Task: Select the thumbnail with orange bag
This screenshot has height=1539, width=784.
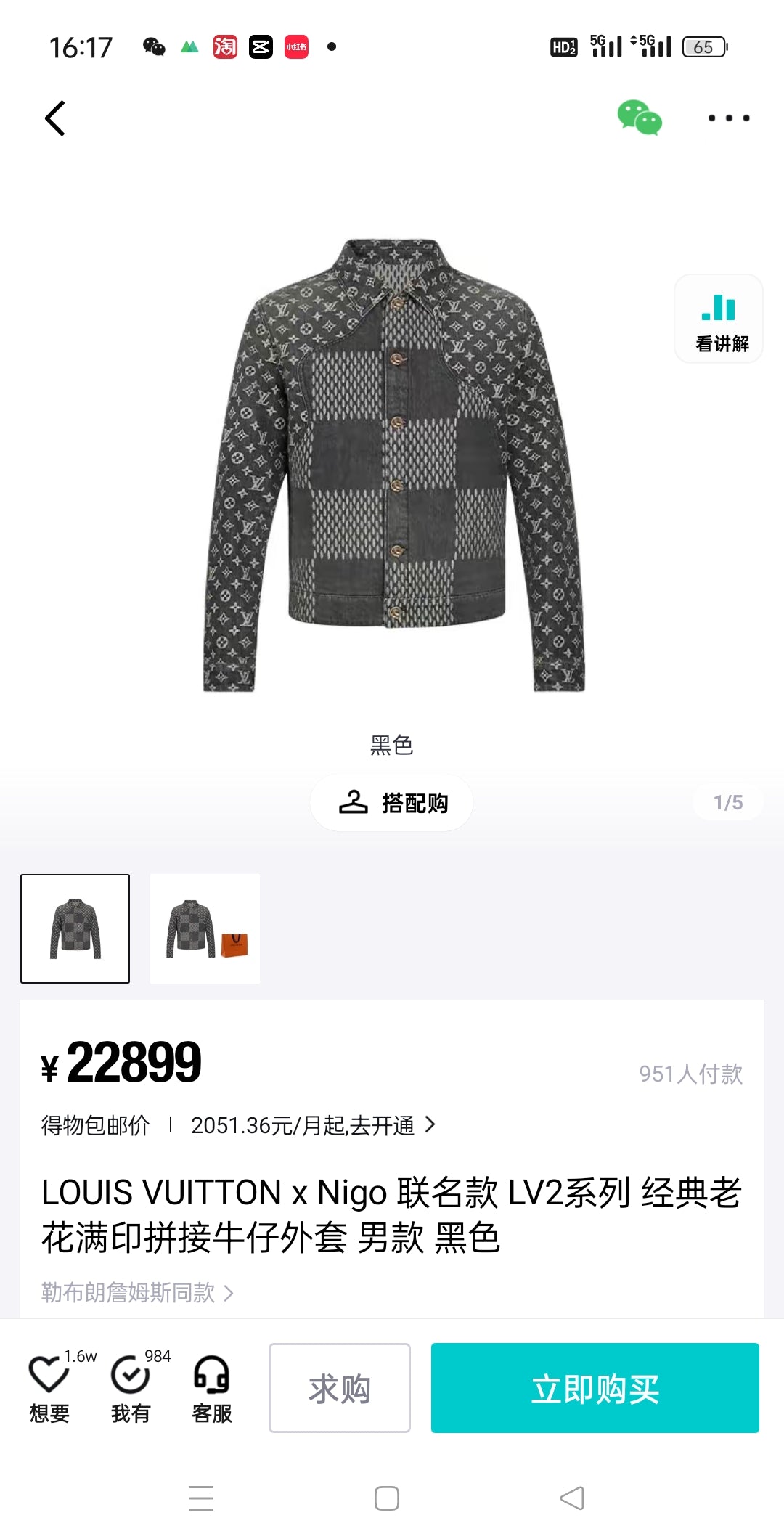Action: [x=205, y=928]
